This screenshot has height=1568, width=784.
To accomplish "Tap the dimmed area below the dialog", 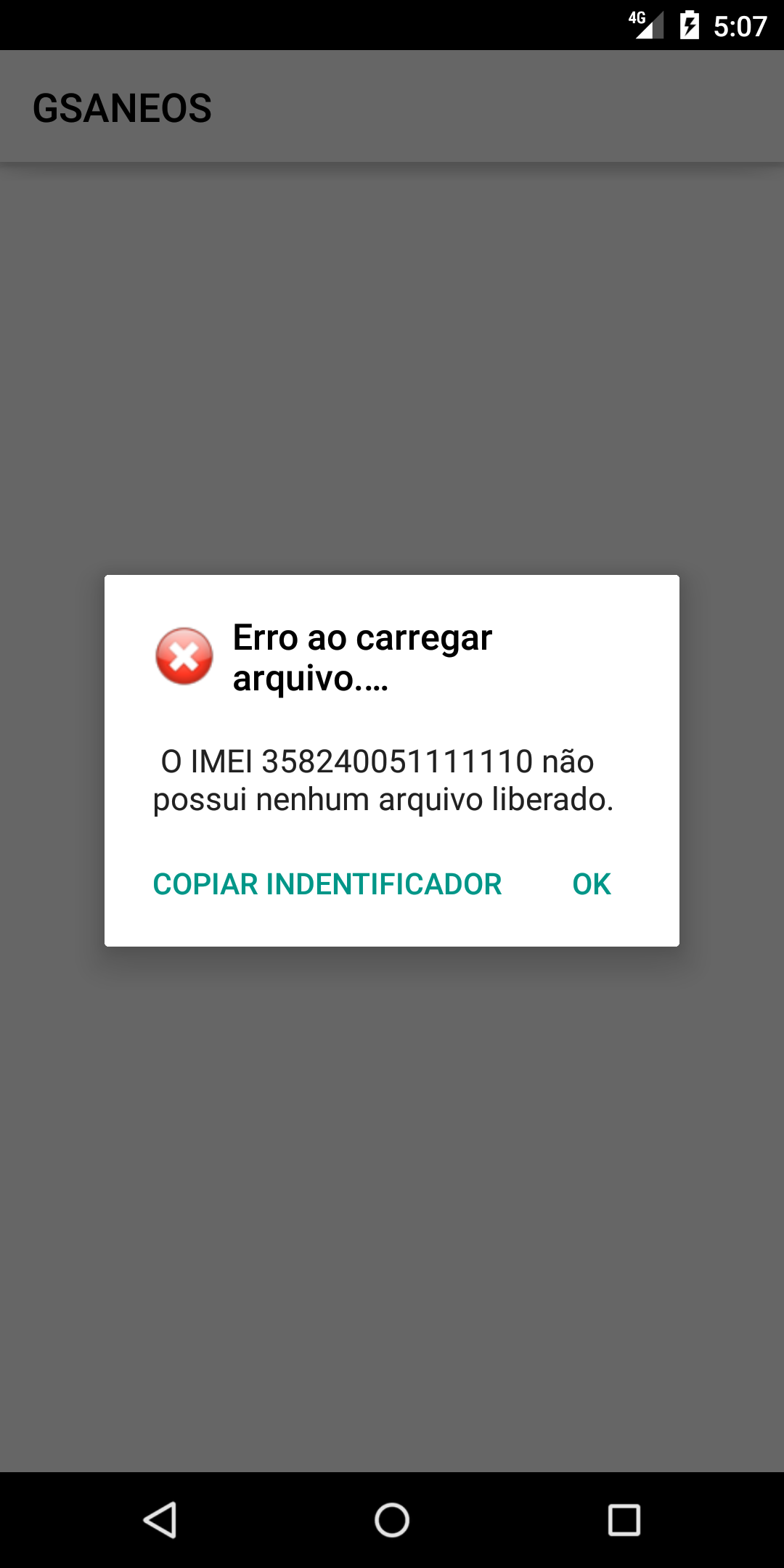I will pyautogui.click(x=392, y=1198).
